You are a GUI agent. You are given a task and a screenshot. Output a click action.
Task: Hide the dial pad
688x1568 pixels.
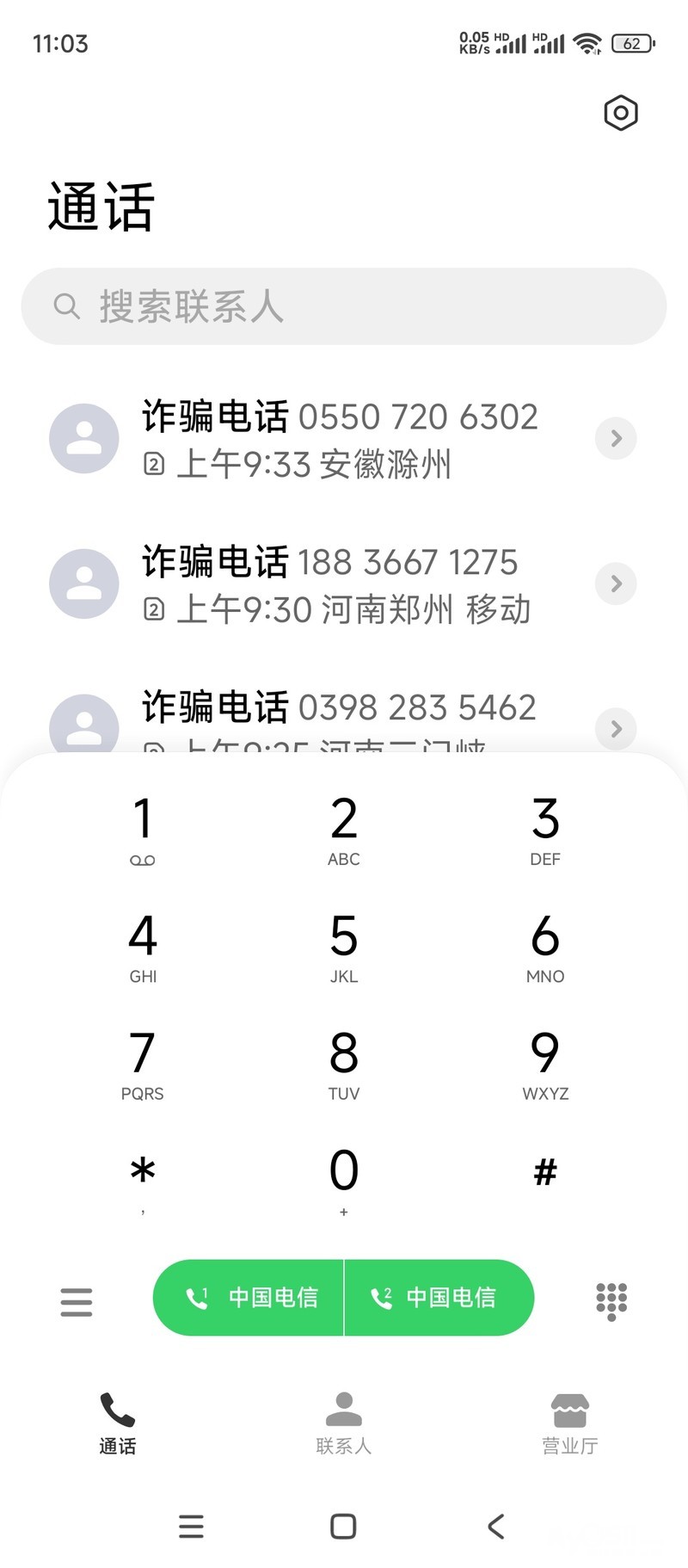tap(611, 1301)
